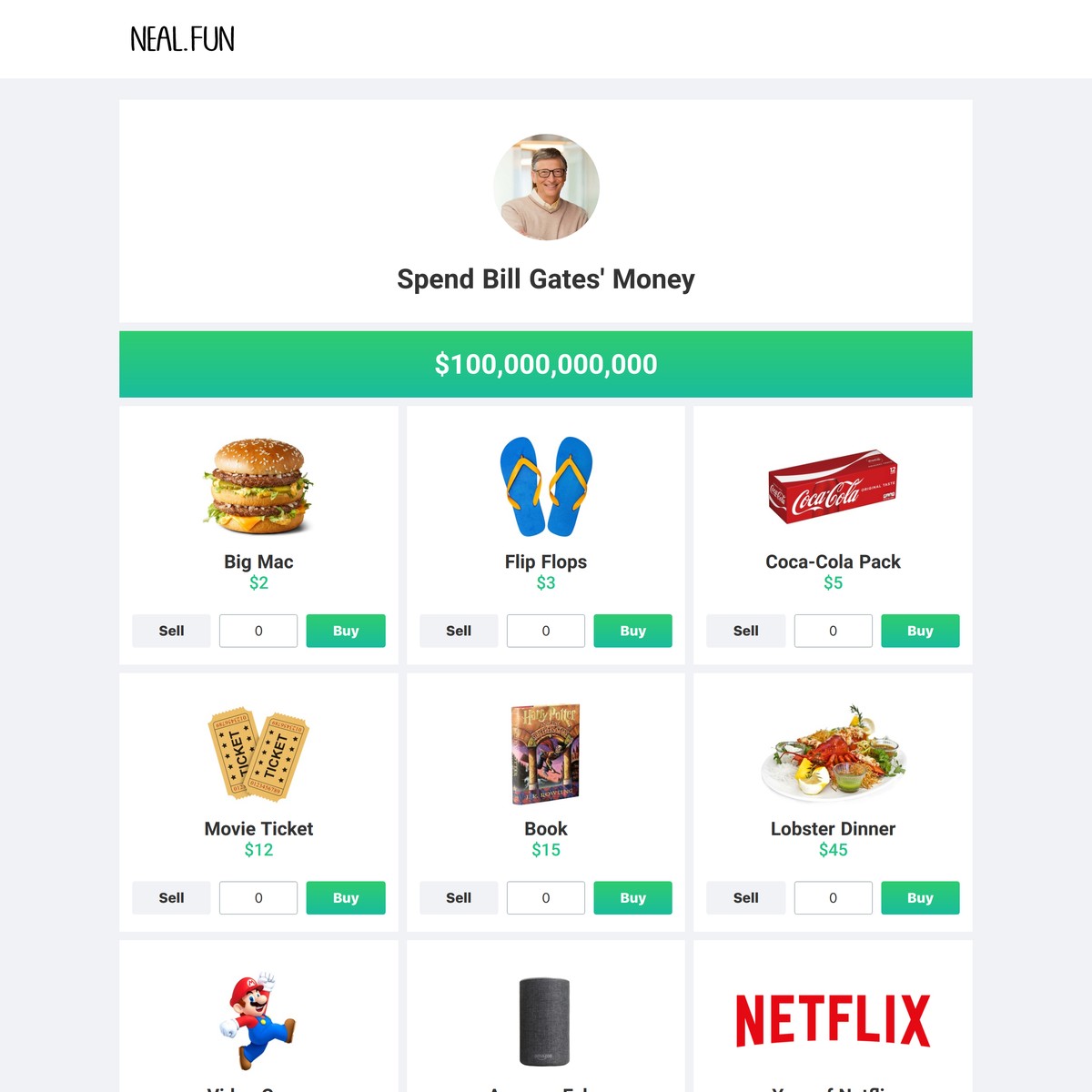Edit the Coca-Cola Pack quantity field
1092x1092 pixels.
click(833, 631)
